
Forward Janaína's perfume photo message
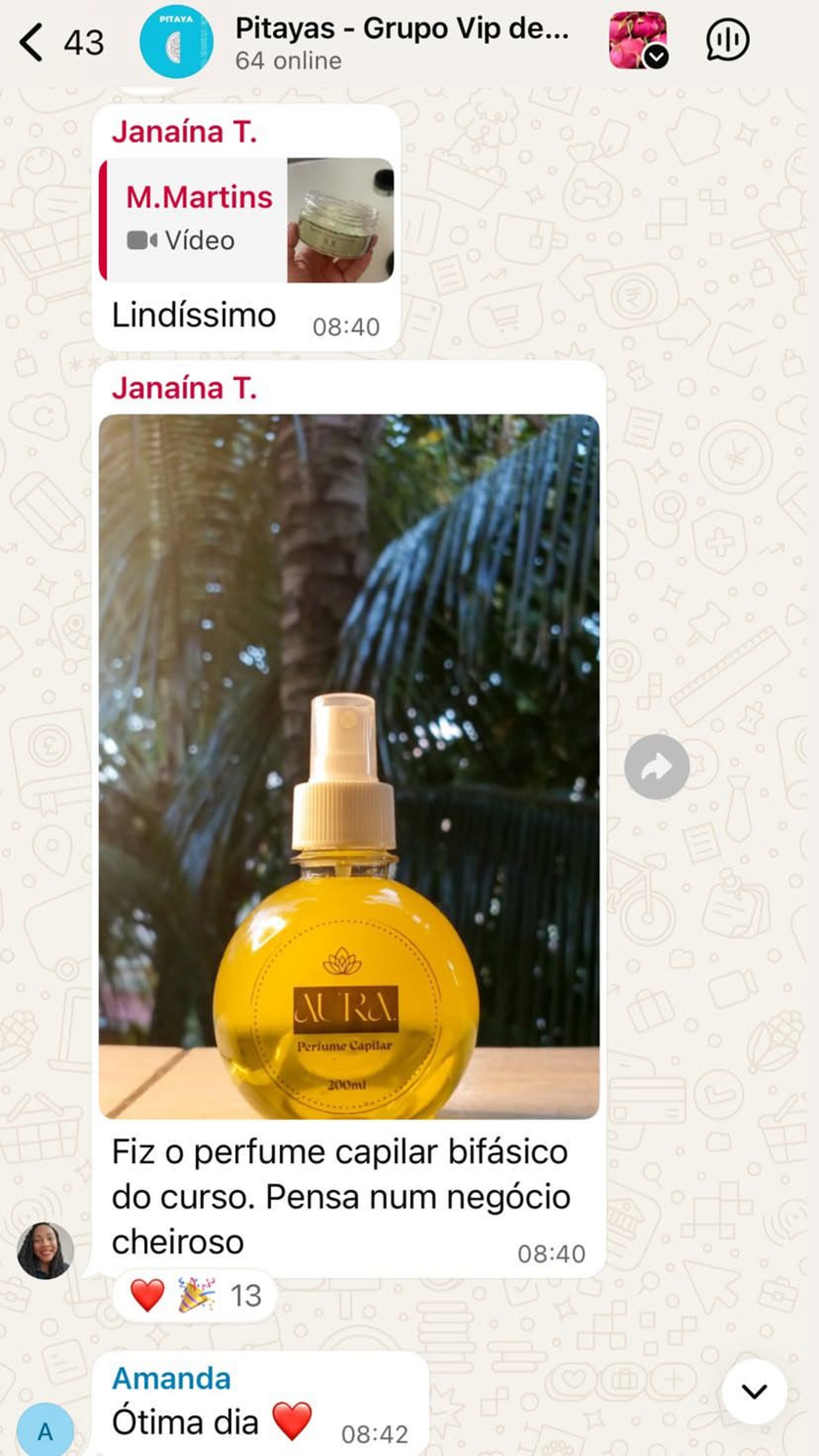tap(657, 767)
